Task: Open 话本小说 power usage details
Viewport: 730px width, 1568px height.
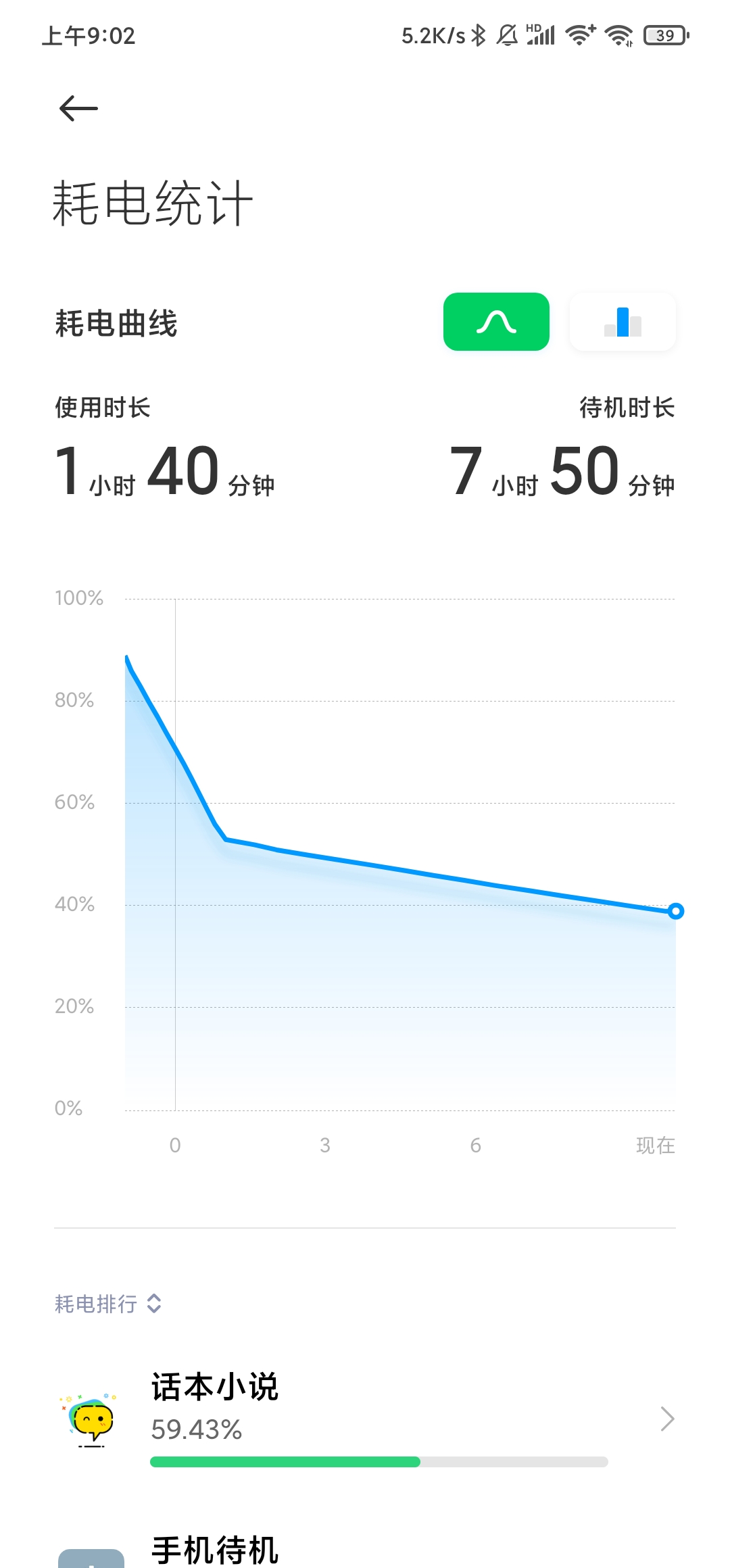Action: pos(365,1418)
